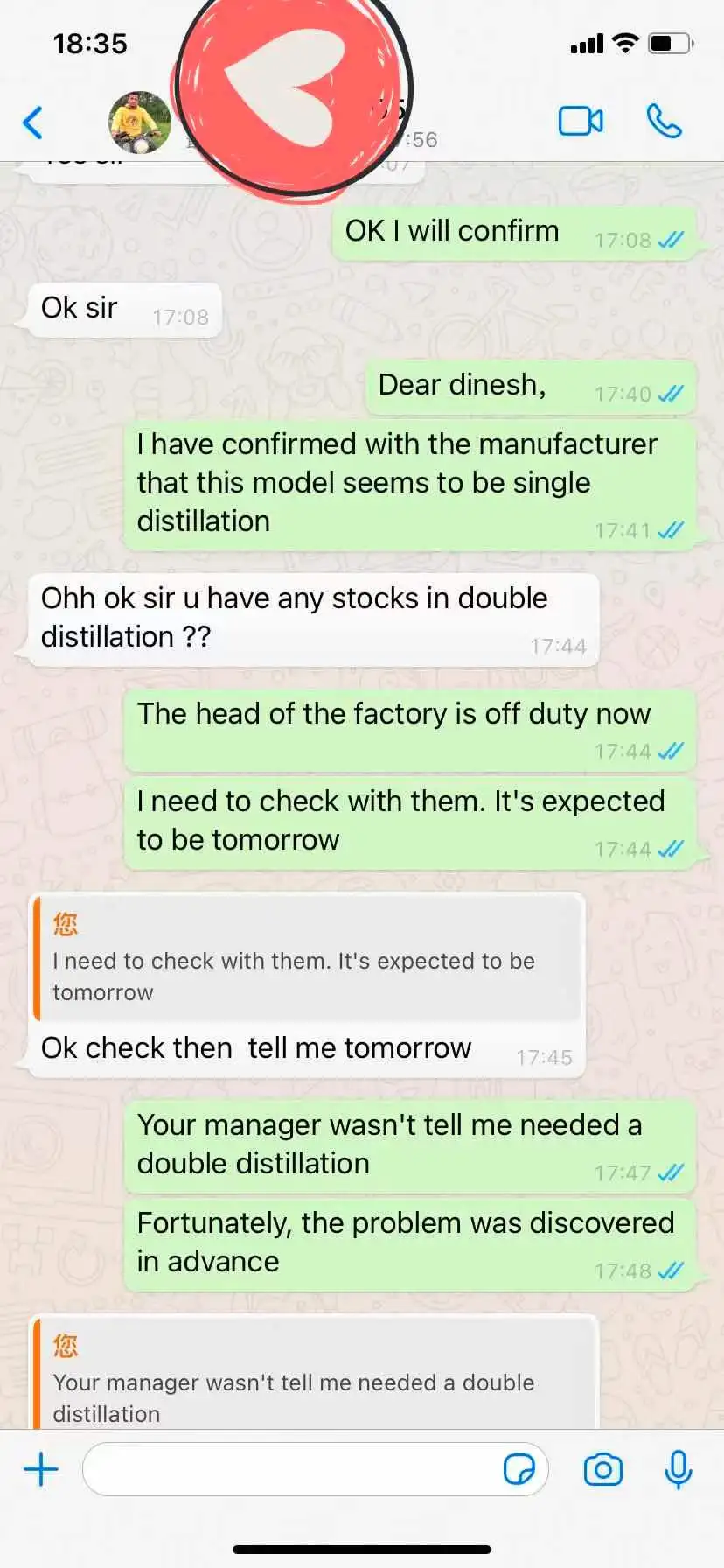Start a voice call
This screenshot has height=1568, width=724.
(665, 122)
